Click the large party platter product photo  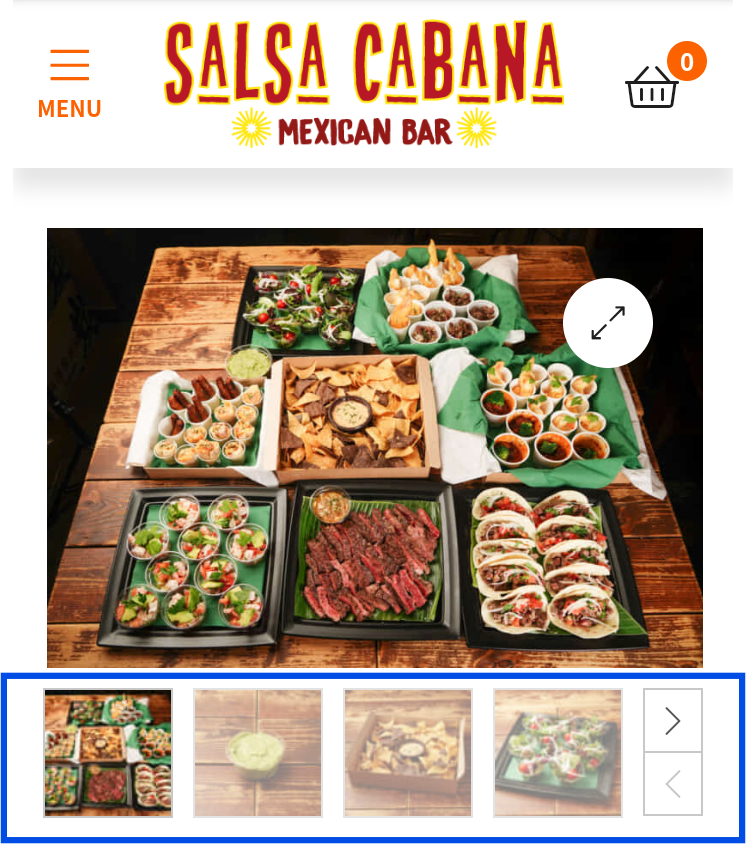tap(375, 447)
